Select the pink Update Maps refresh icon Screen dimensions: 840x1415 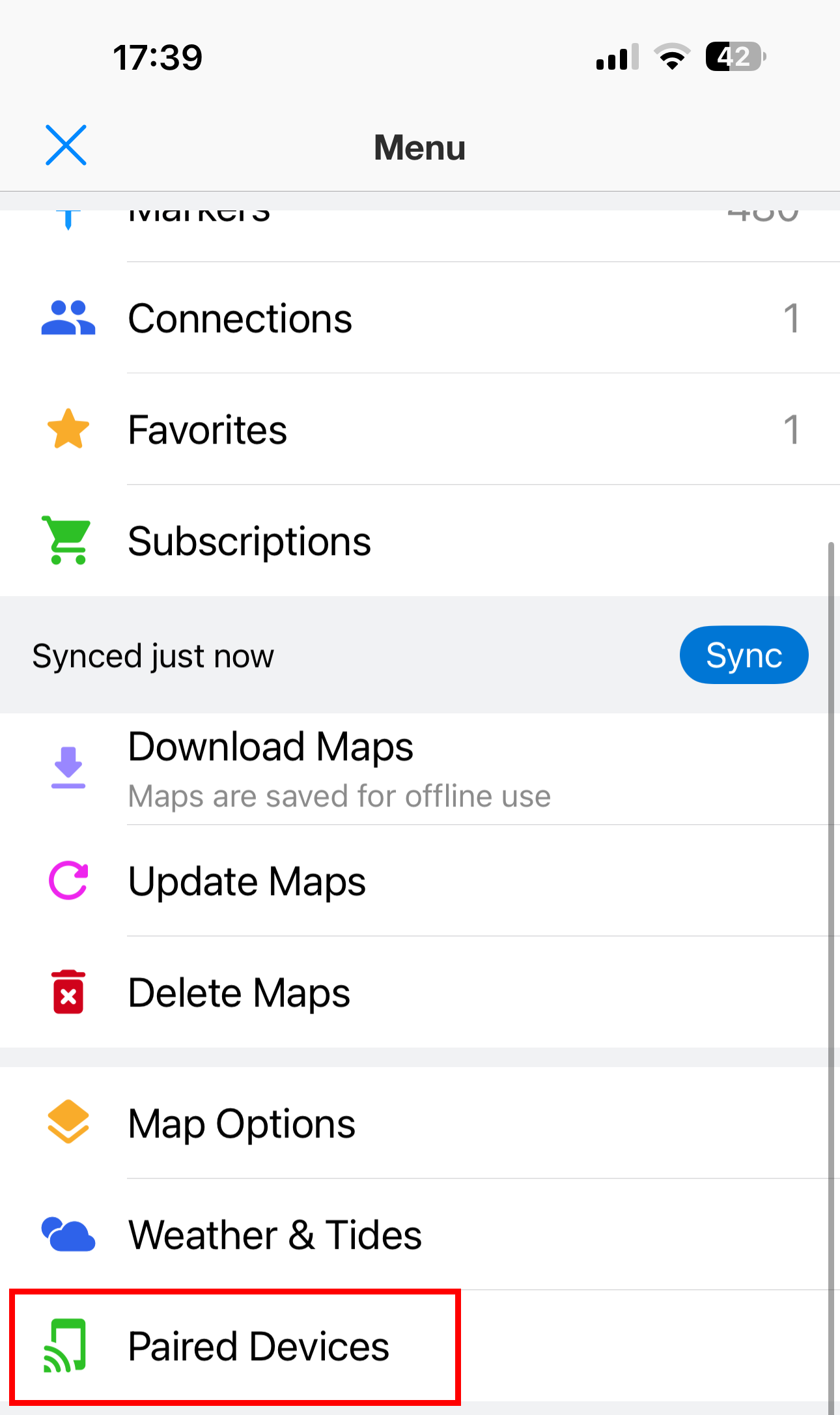pyautogui.click(x=68, y=881)
